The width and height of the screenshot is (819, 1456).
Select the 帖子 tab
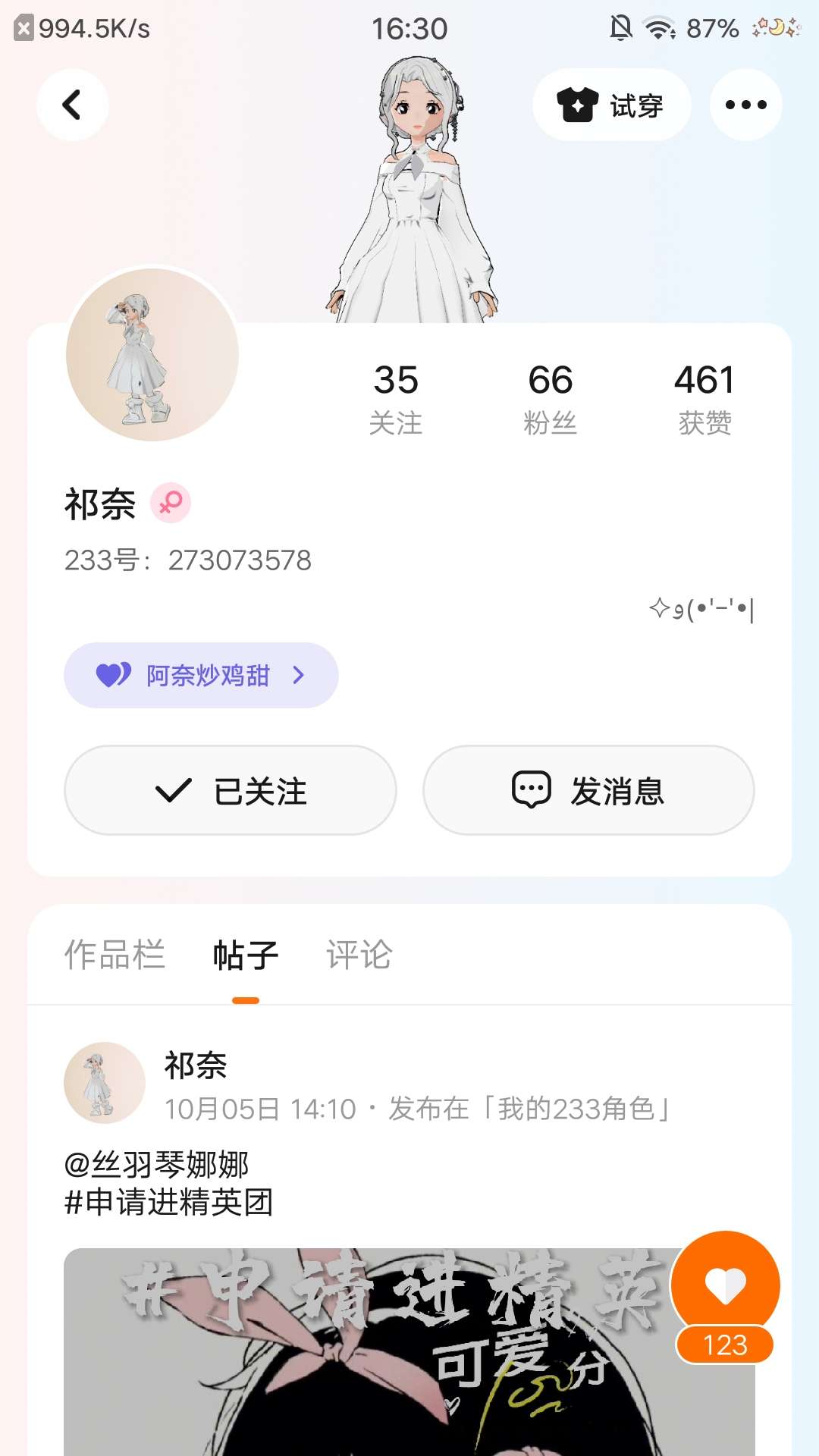[x=246, y=955]
